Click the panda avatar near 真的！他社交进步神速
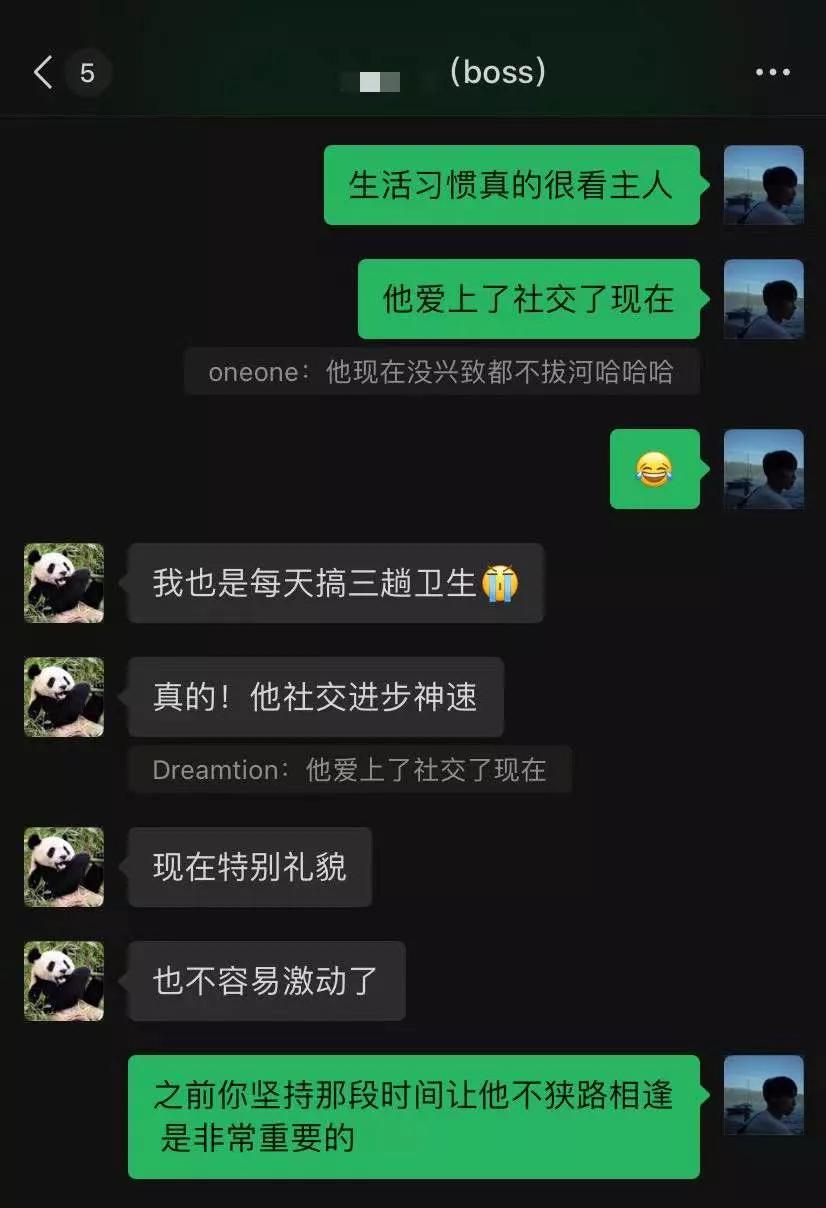Screen dimensions: 826x1208 click(63, 698)
